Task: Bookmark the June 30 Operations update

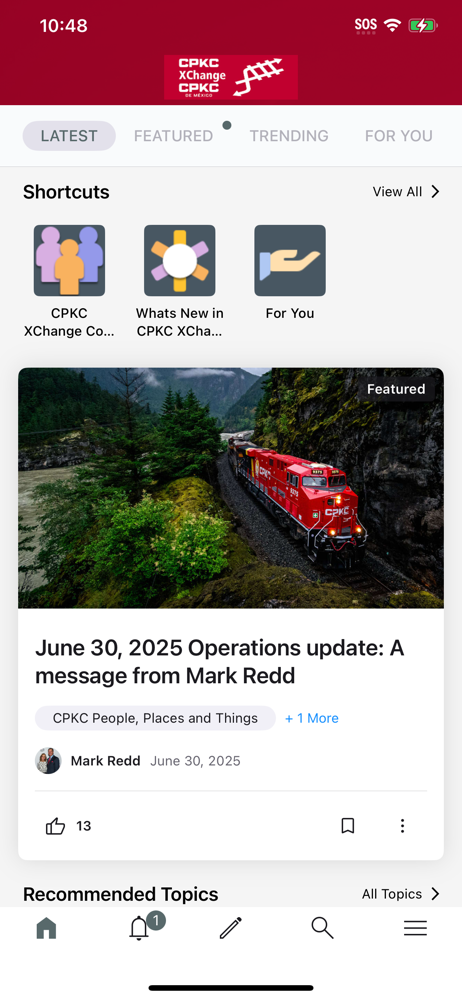Action: [348, 826]
